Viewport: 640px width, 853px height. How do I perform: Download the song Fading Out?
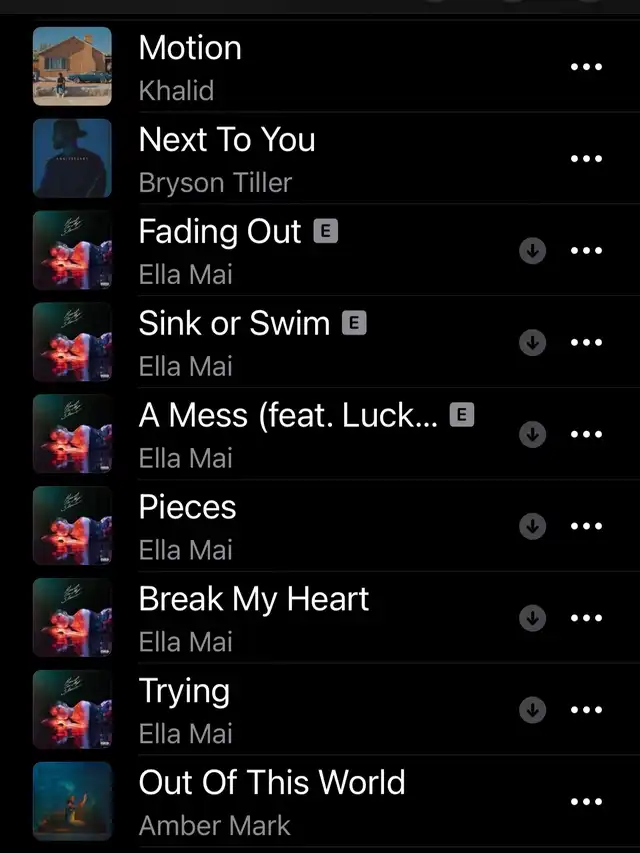point(533,251)
